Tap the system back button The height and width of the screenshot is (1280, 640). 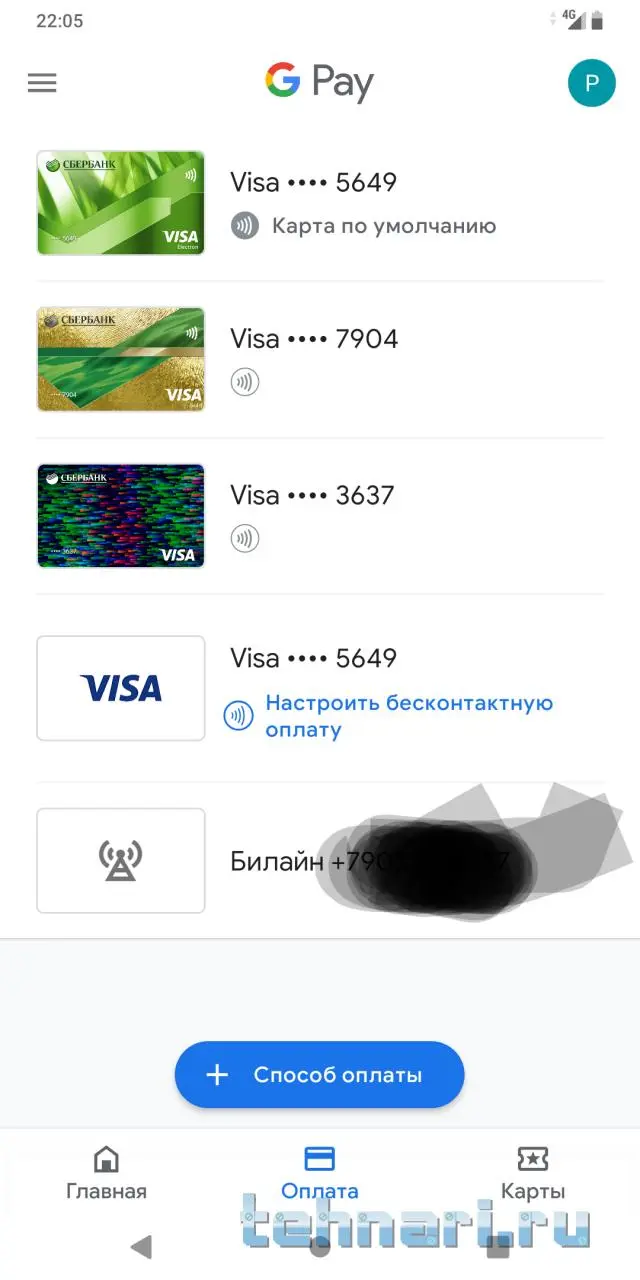pos(142,1246)
